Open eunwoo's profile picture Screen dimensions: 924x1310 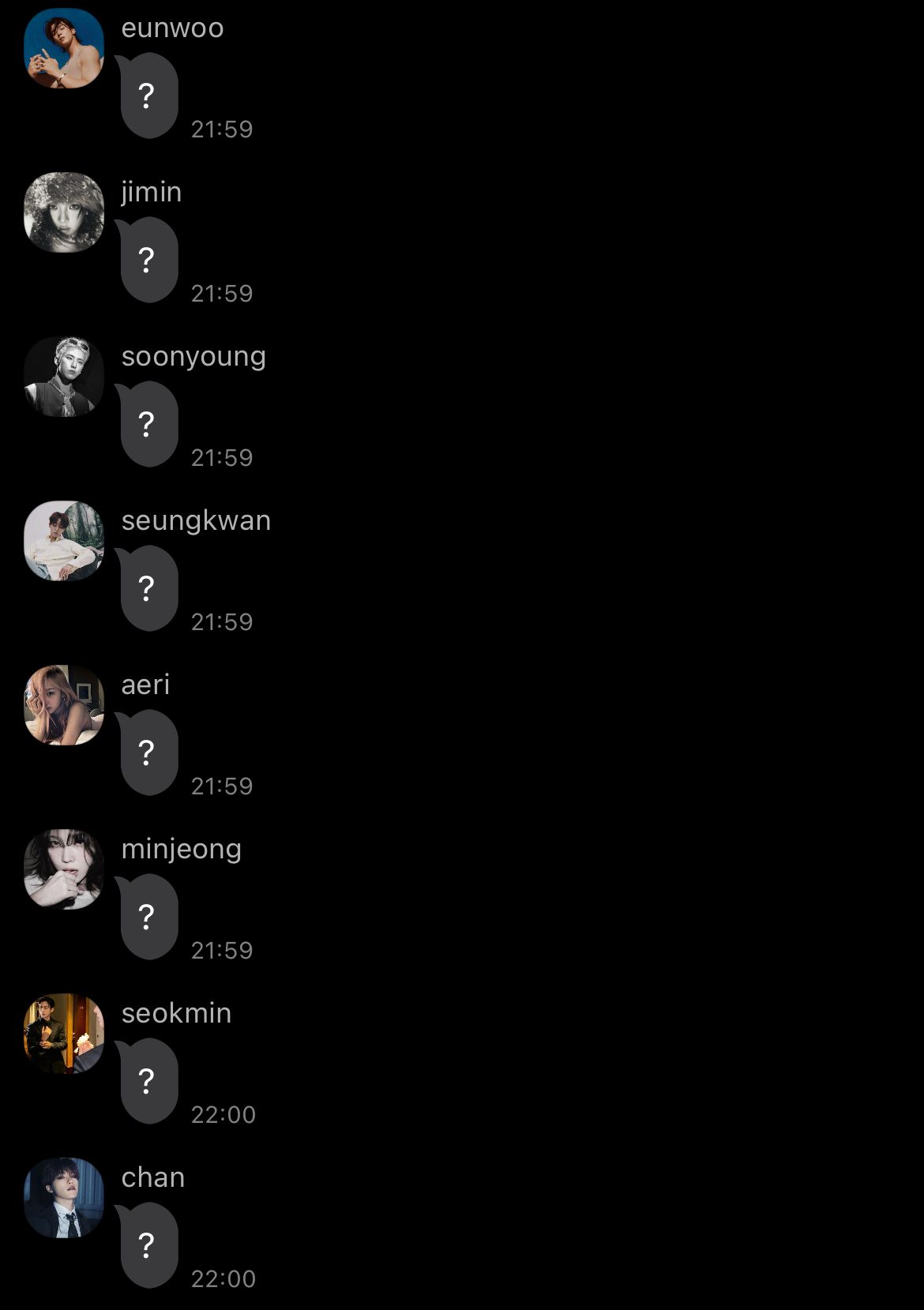(64, 48)
